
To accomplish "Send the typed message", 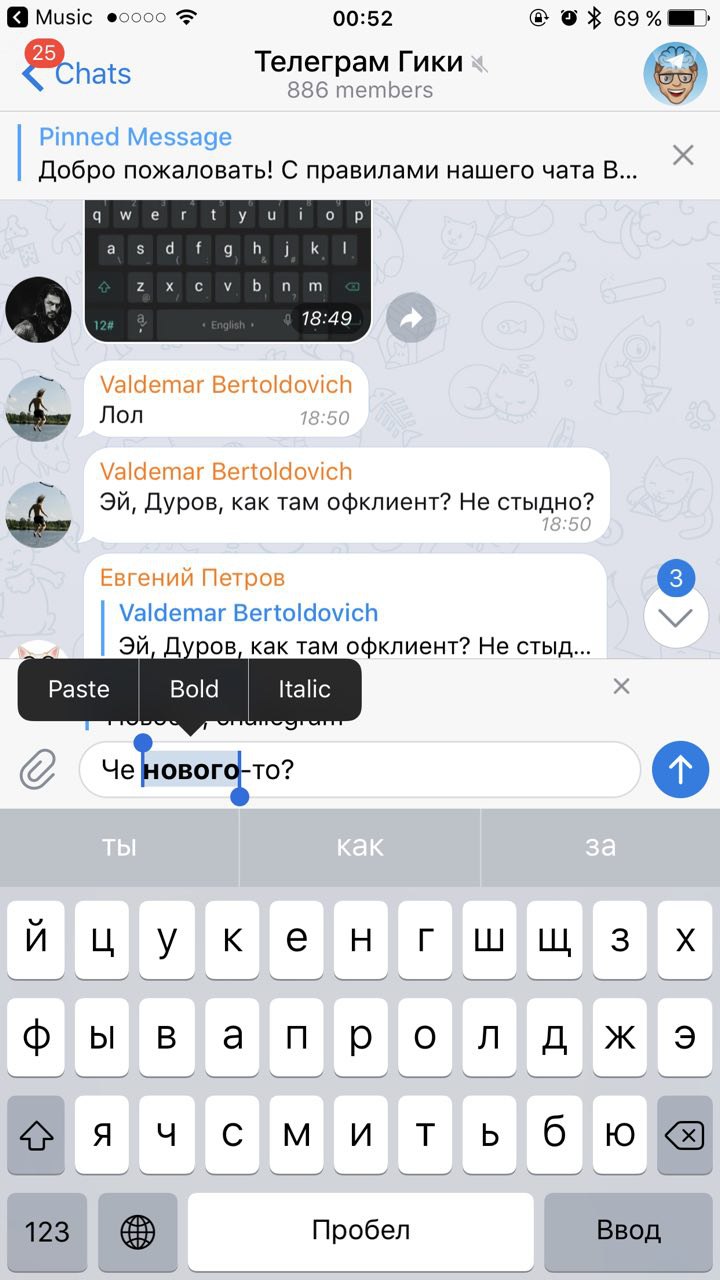I will [x=680, y=769].
